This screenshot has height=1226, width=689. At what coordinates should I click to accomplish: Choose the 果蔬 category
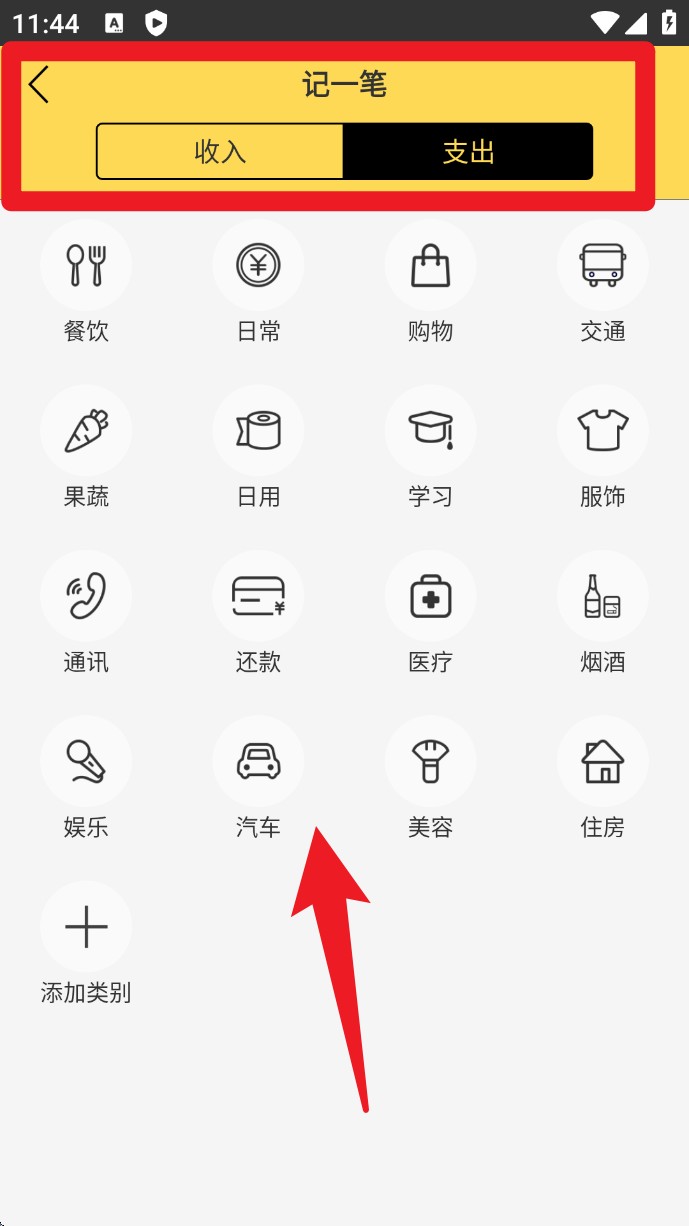click(86, 431)
